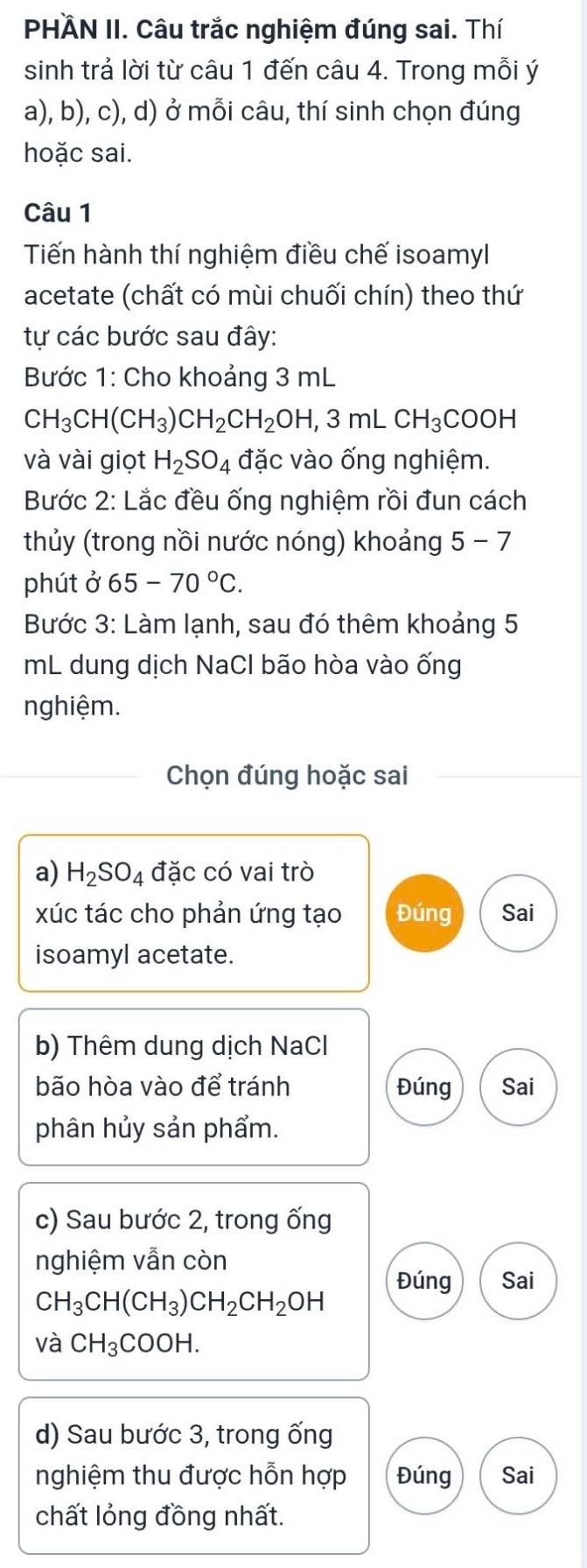Answer Sai for statement d) about homogeneous mixture
The height and width of the screenshot is (1568, 587).
point(518,1476)
